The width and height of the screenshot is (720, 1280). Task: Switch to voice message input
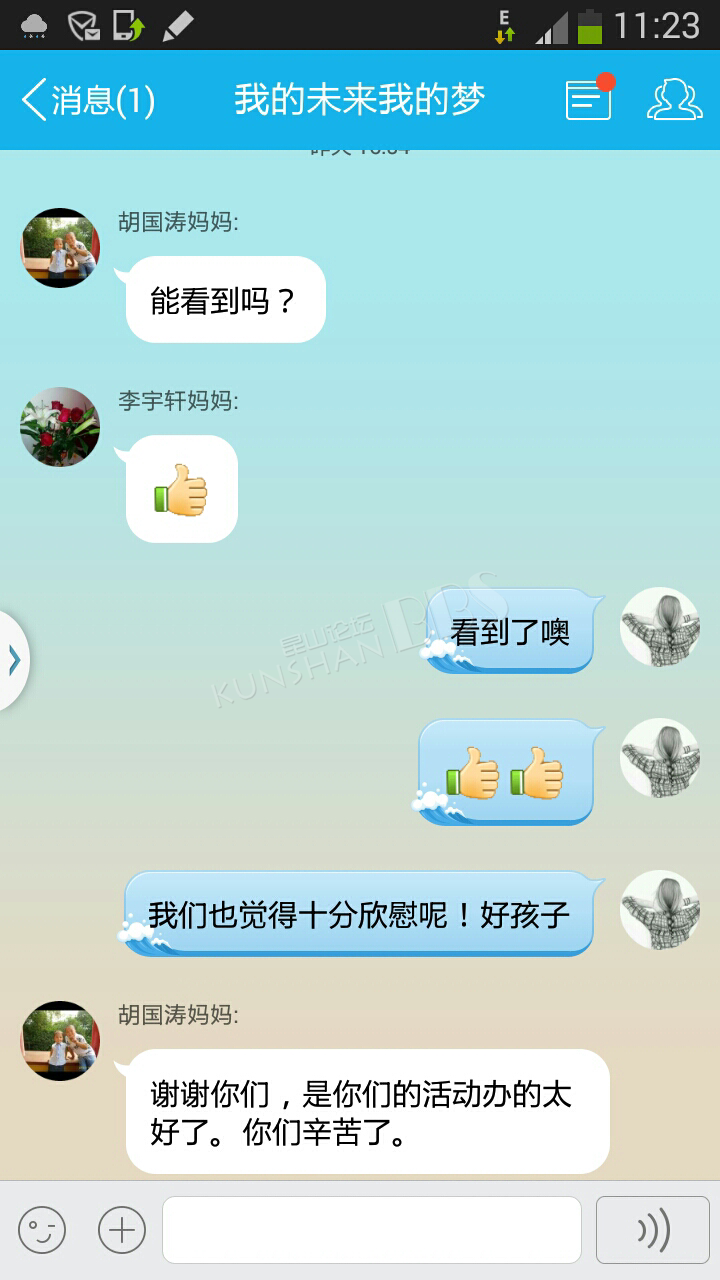pos(653,1230)
